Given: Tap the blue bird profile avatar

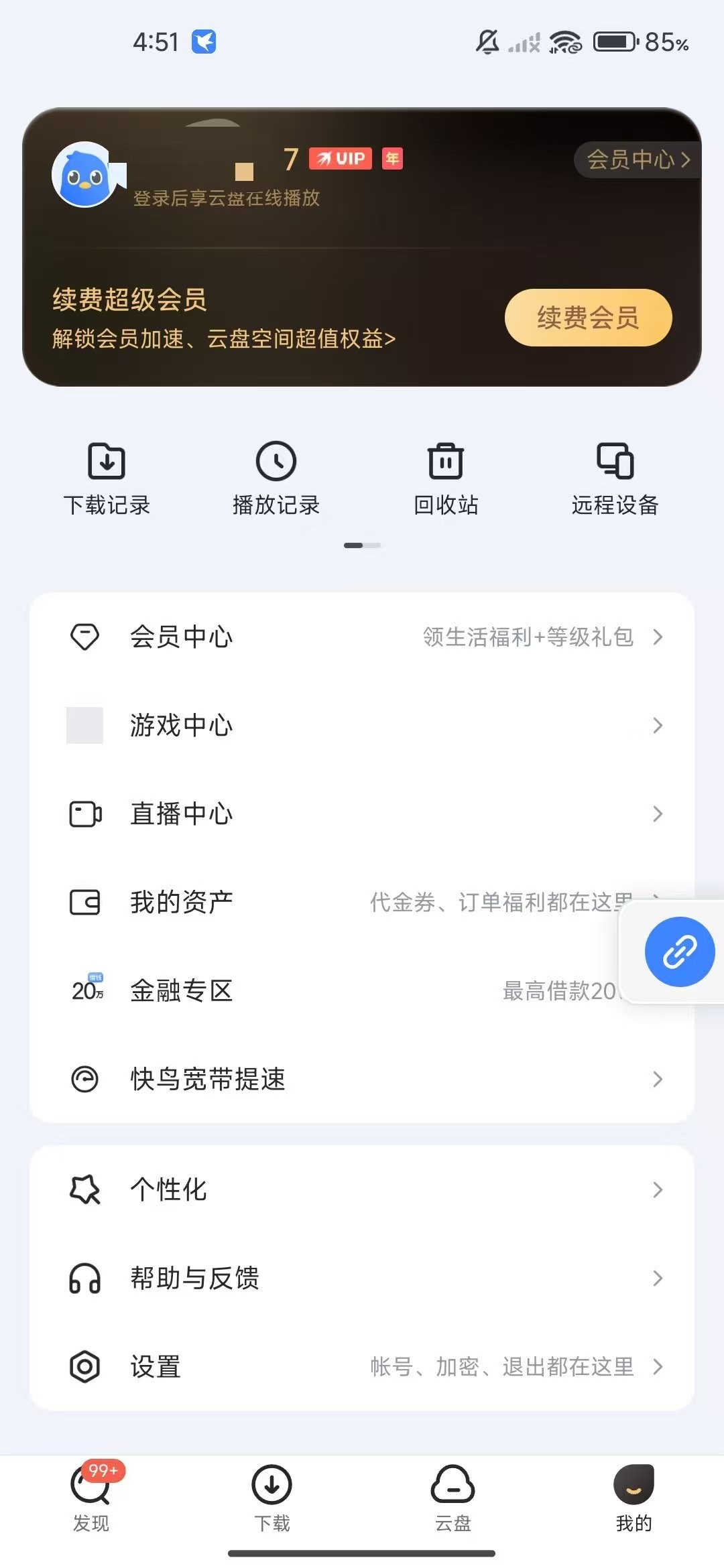Looking at the screenshot, I should 85,174.
